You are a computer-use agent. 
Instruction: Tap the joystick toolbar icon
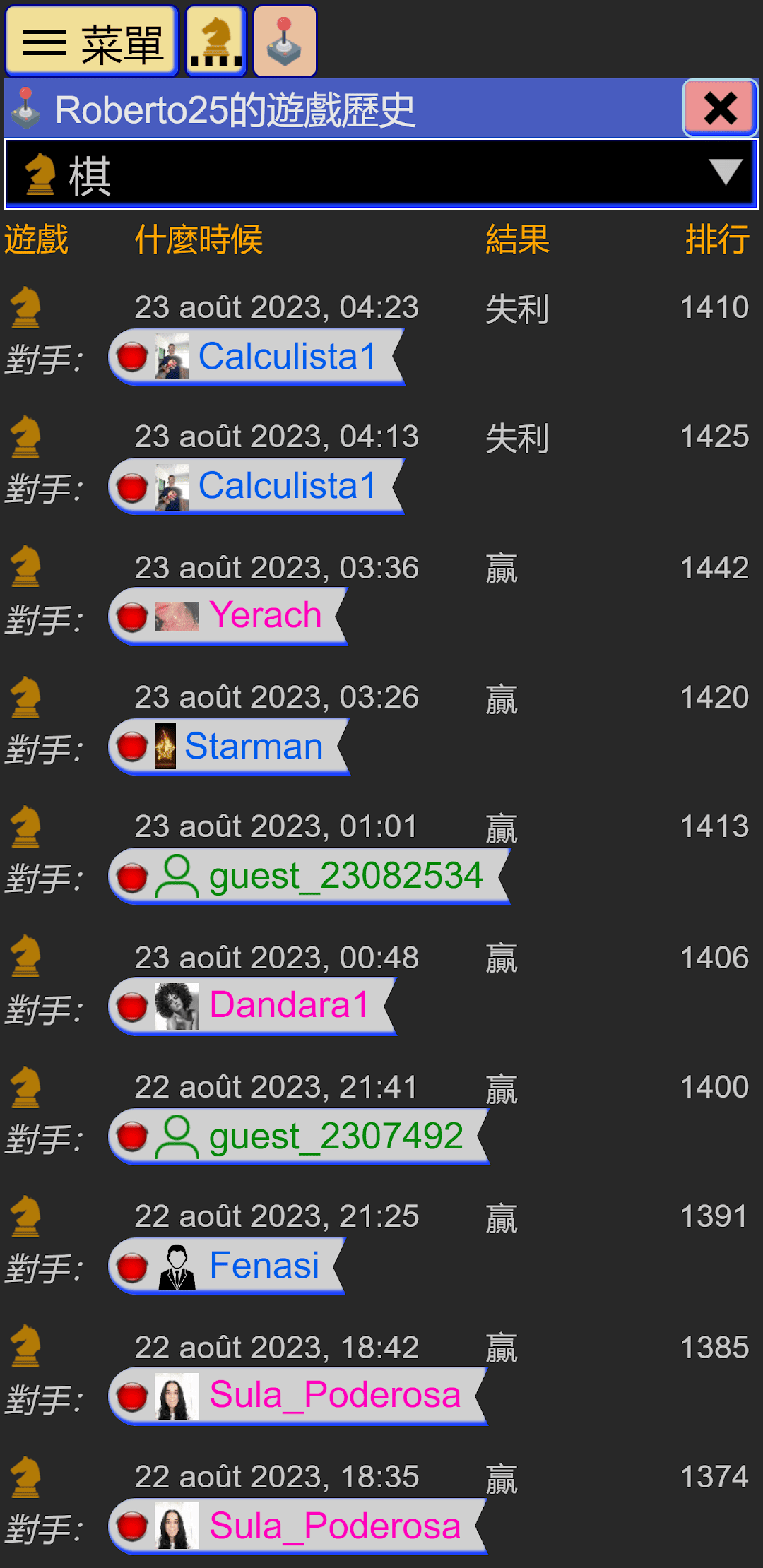(x=285, y=42)
